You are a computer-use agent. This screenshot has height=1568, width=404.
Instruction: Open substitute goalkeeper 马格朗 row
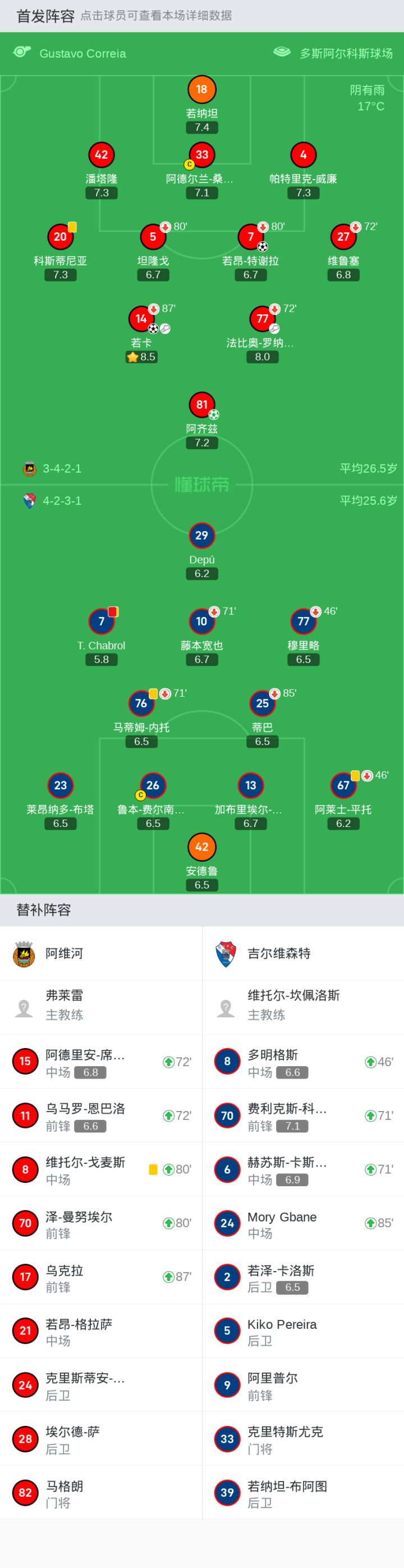[x=100, y=1493]
